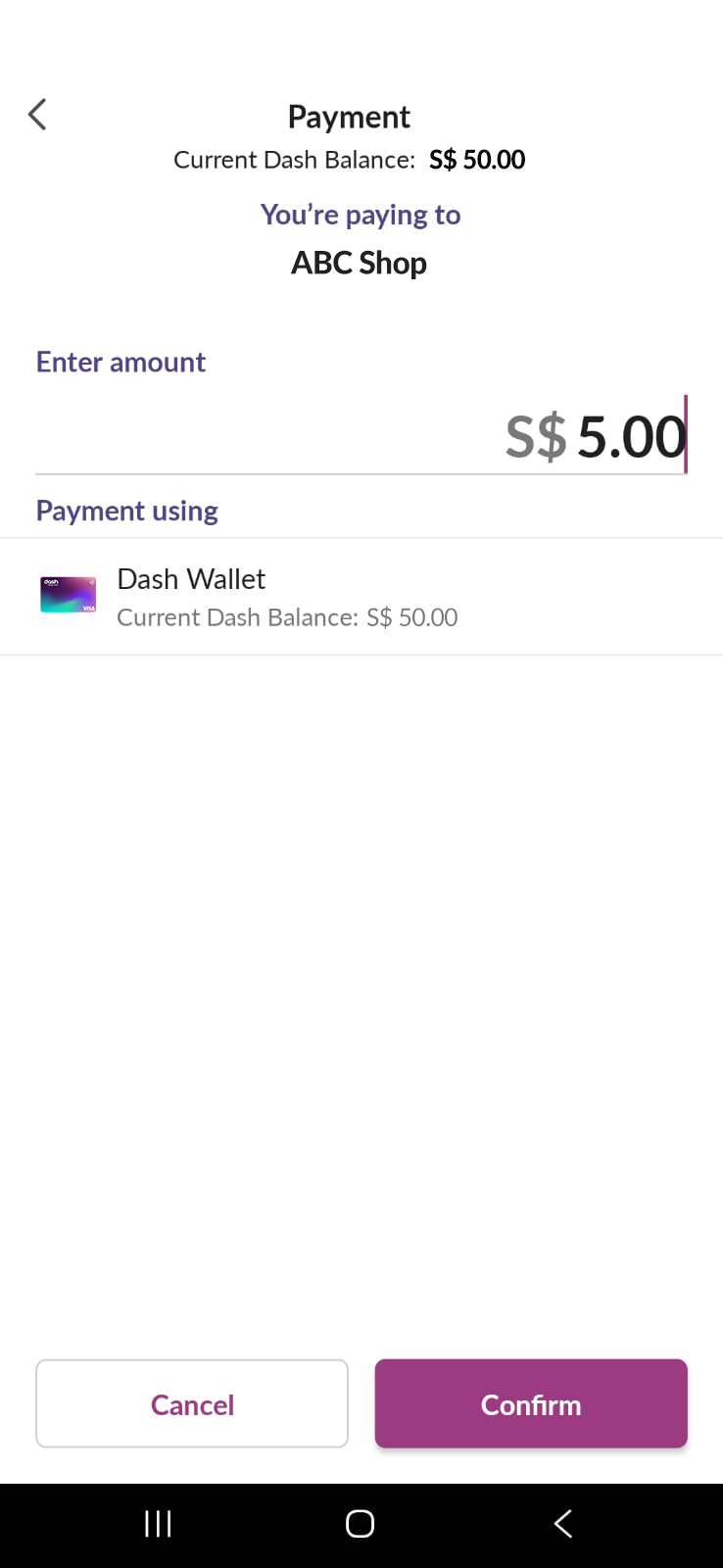Cancel the payment to ABC Shop
This screenshot has height=1568, width=723.
[192, 1403]
